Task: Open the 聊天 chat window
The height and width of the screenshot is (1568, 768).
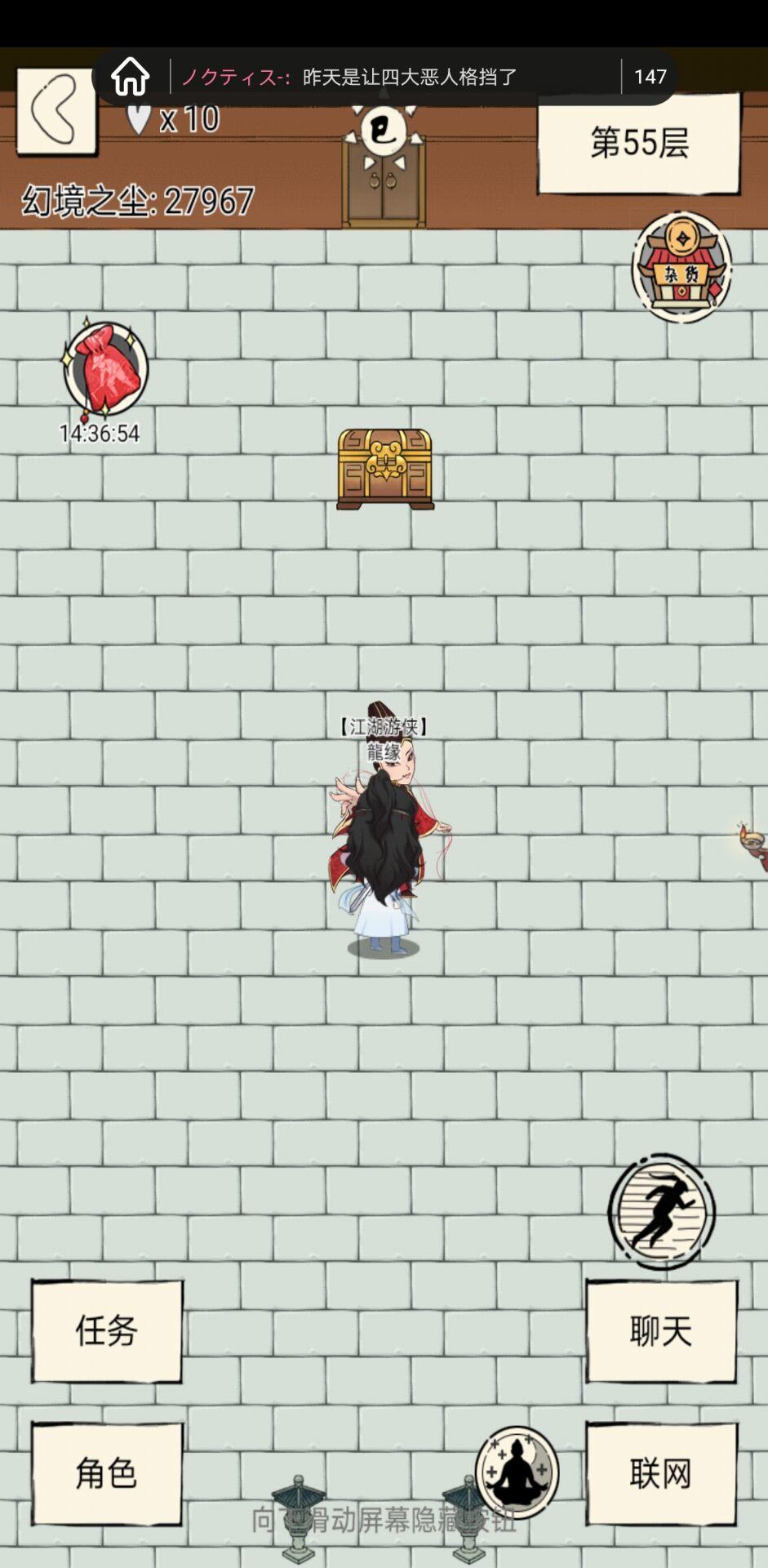Action: click(x=662, y=1331)
